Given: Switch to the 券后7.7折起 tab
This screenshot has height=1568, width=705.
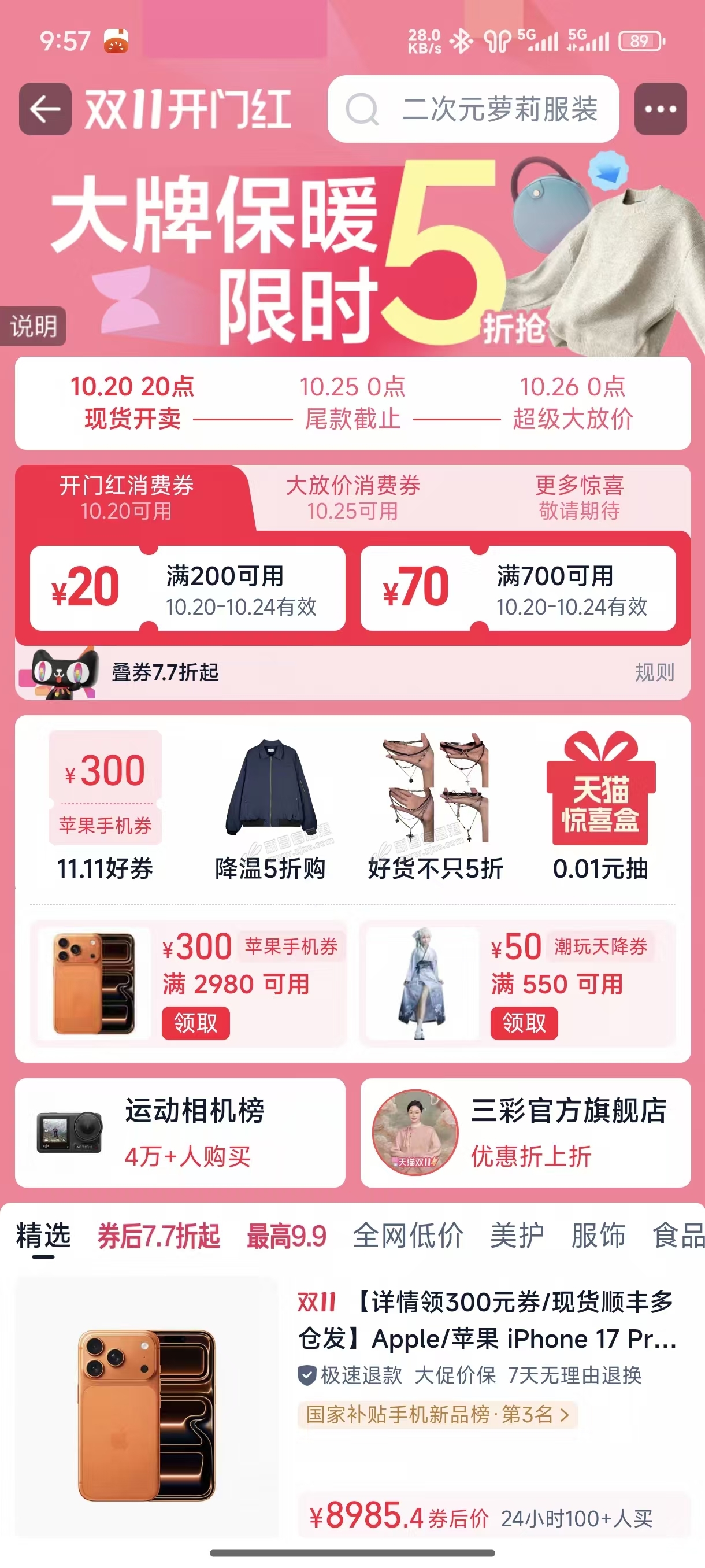Looking at the screenshot, I should point(159,1236).
